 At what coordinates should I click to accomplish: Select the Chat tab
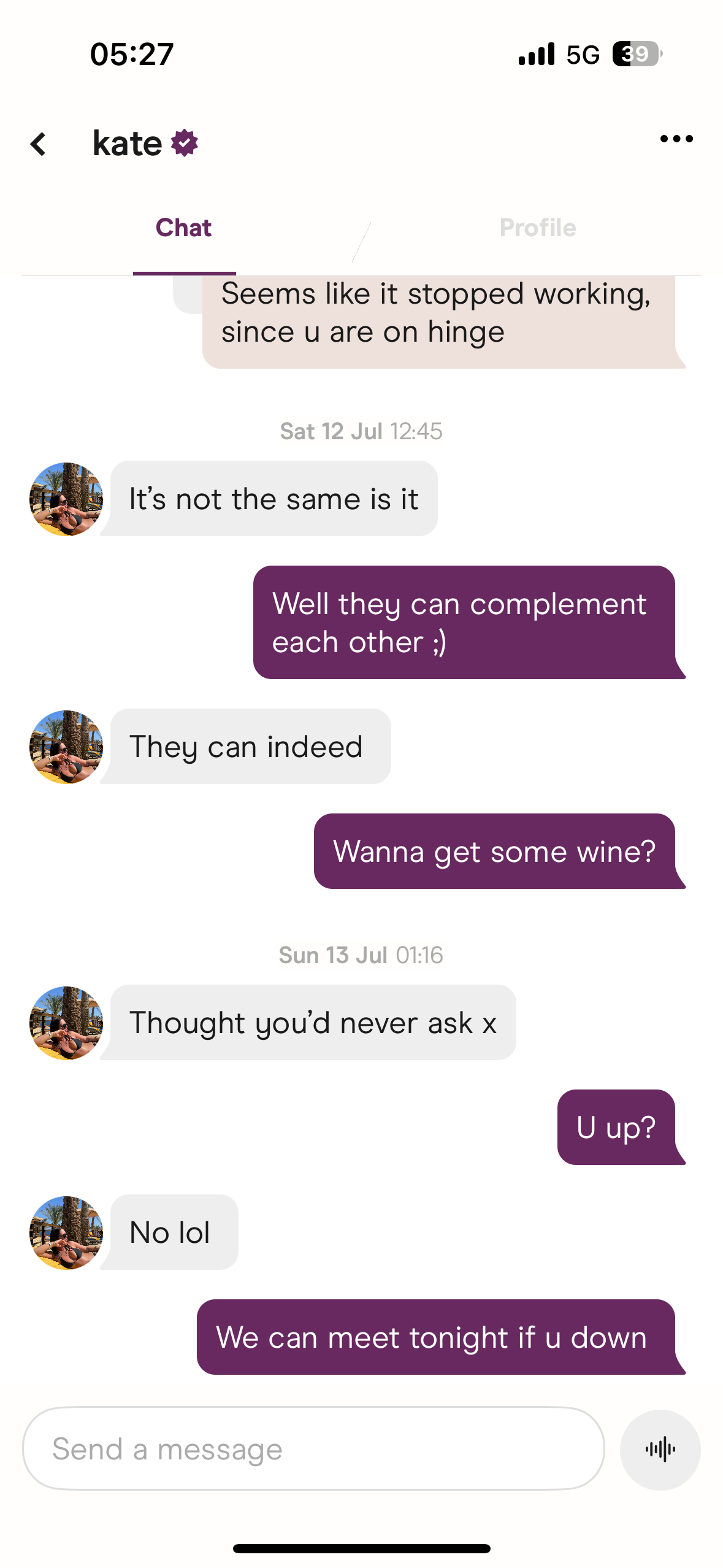click(x=183, y=228)
